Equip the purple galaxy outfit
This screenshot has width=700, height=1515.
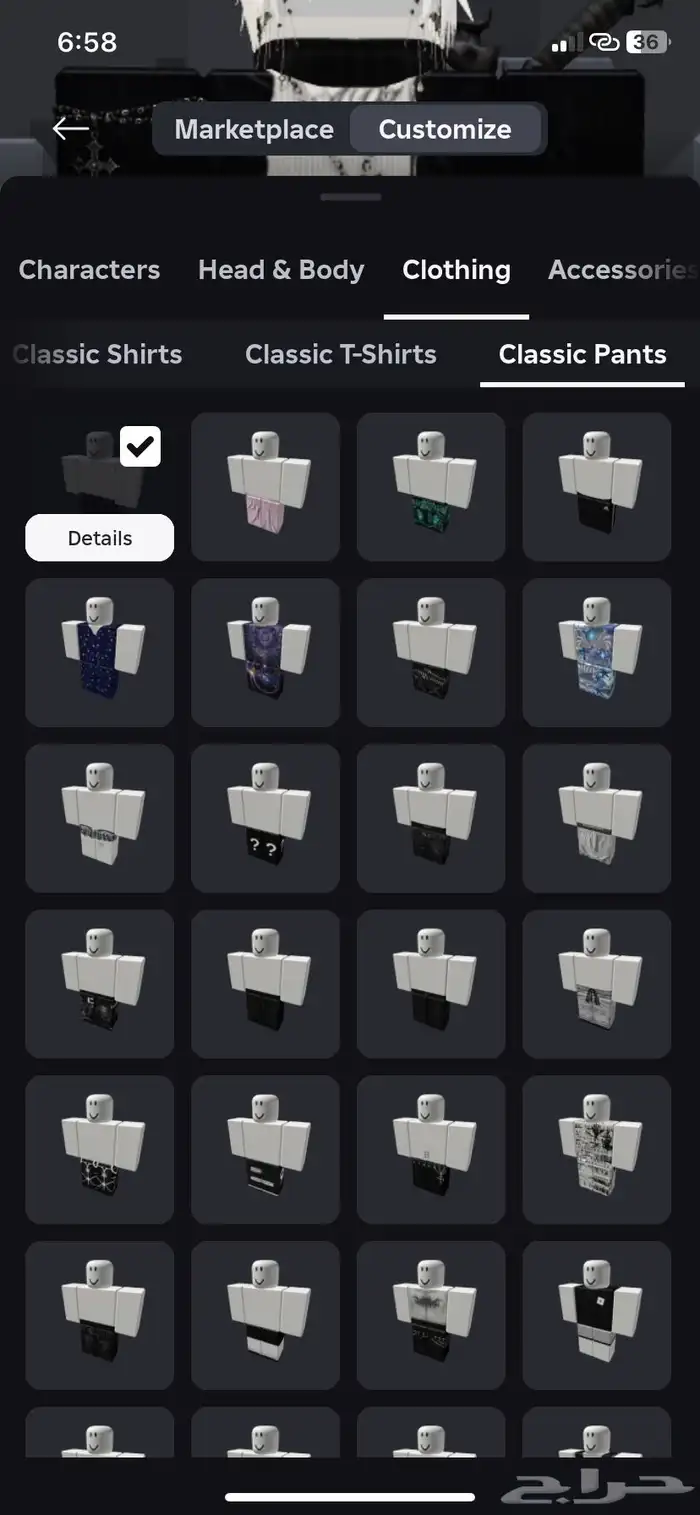click(x=265, y=652)
